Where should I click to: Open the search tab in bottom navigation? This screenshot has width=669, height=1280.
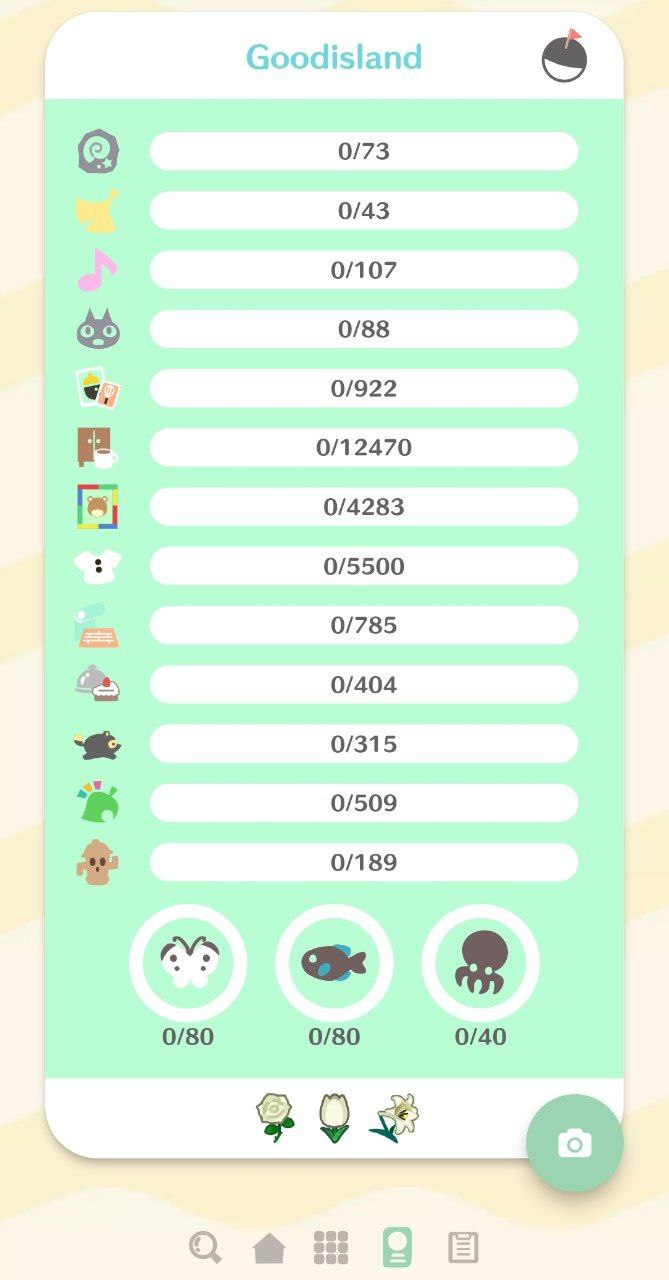pyautogui.click(x=205, y=1247)
